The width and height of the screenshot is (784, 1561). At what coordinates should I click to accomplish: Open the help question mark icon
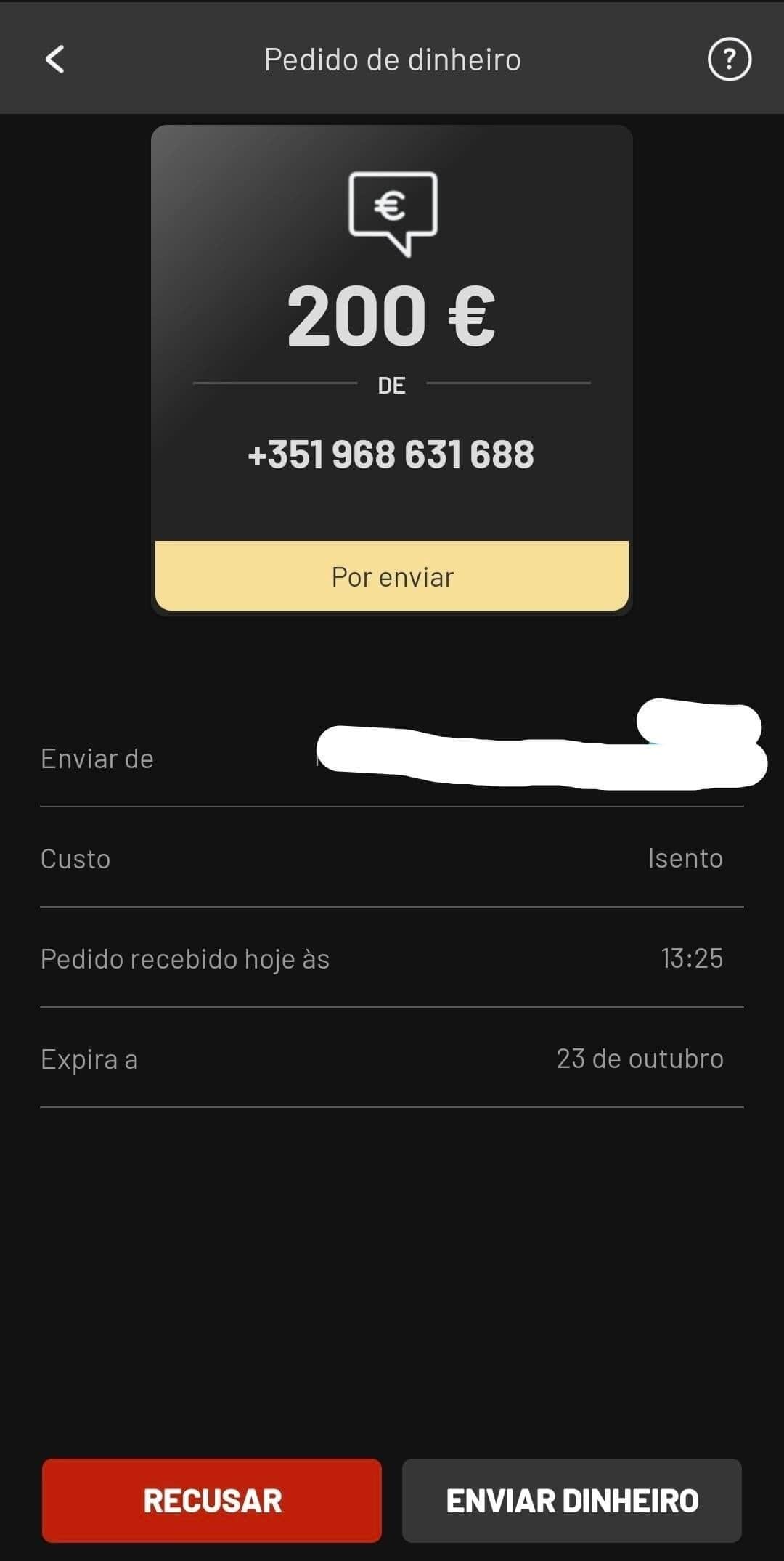tap(729, 60)
